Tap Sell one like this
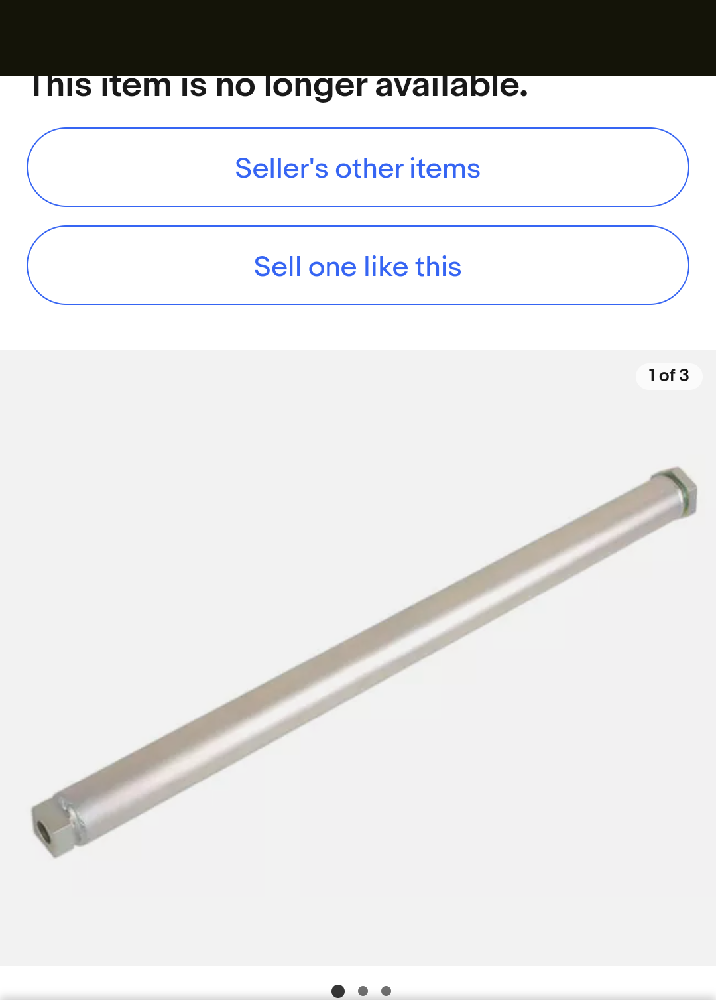Image resolution: width=716 pixels, height=1000 pixels. [x=357, y=266]
